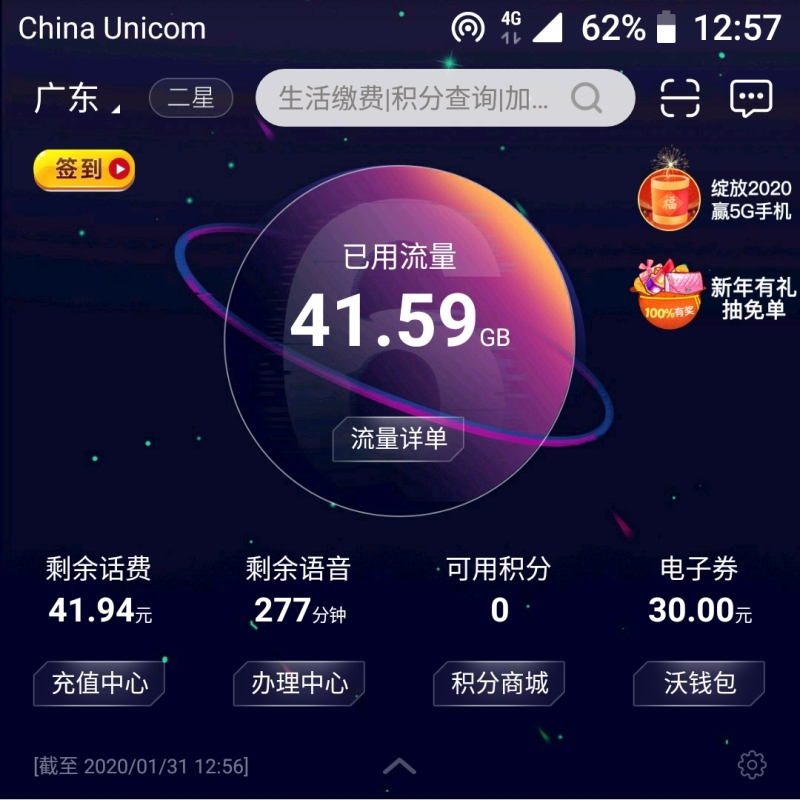Open the 广东 region dropdown

point(76,99)
